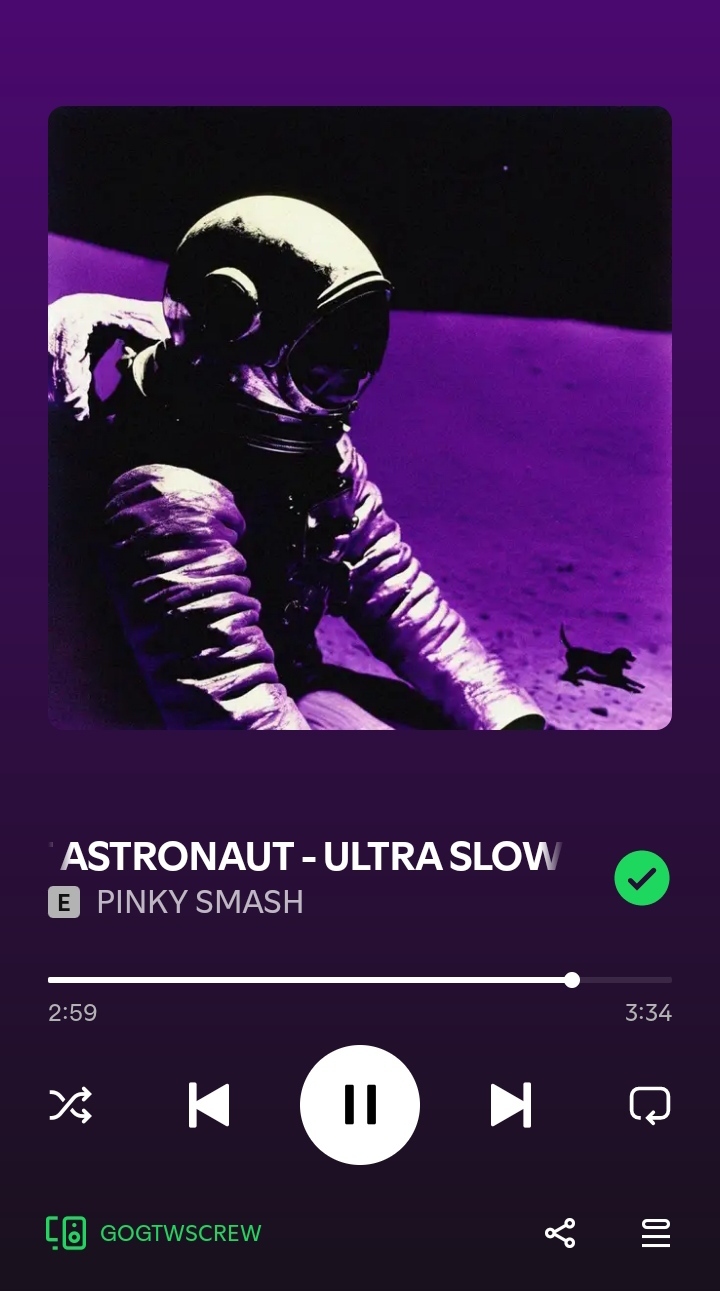Image resolution: width=720 pixels, height=1291 pixels.
Task: Open the playback queue
Action: (x=655, y=1233)
